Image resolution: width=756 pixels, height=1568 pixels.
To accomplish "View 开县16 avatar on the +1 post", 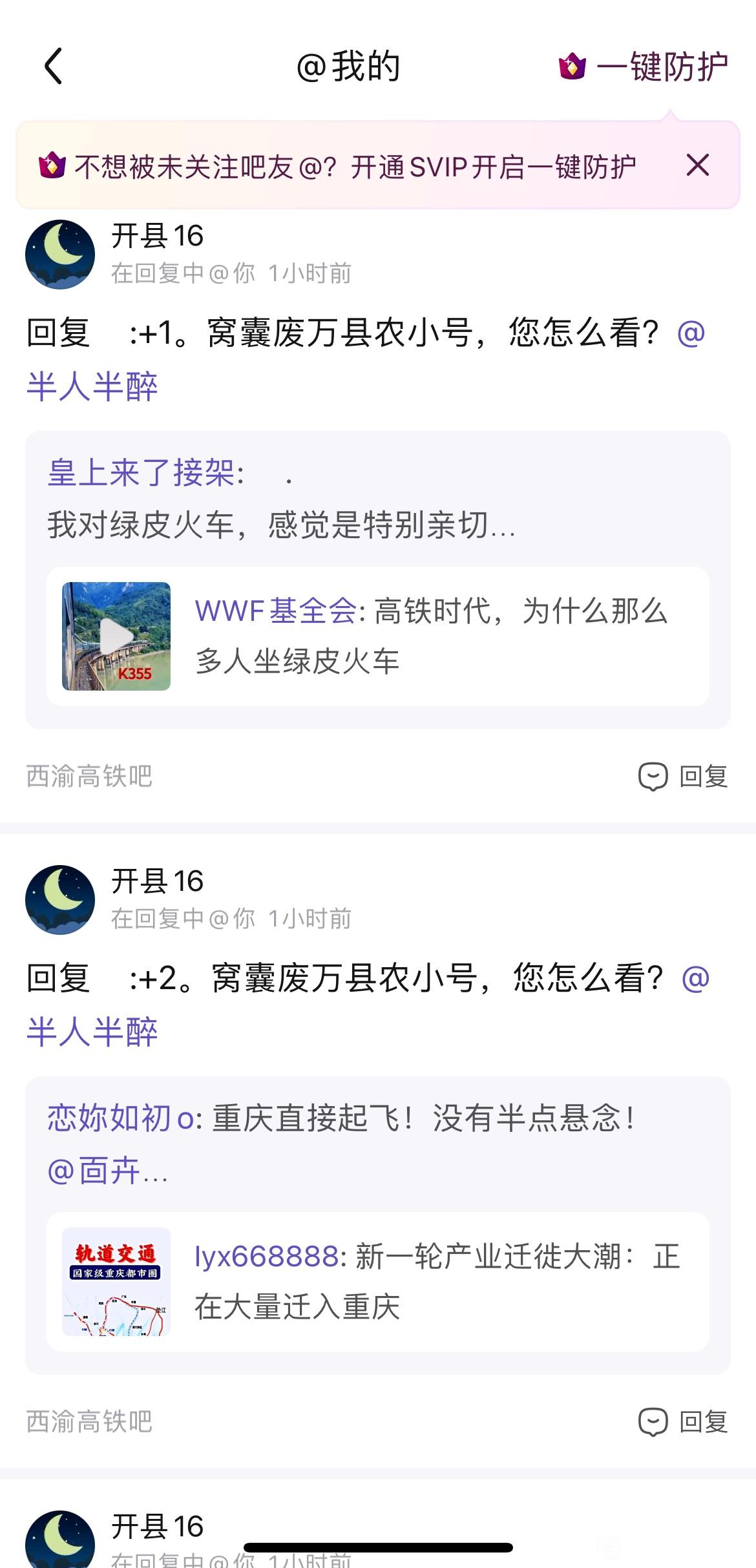I will [60, 254].
